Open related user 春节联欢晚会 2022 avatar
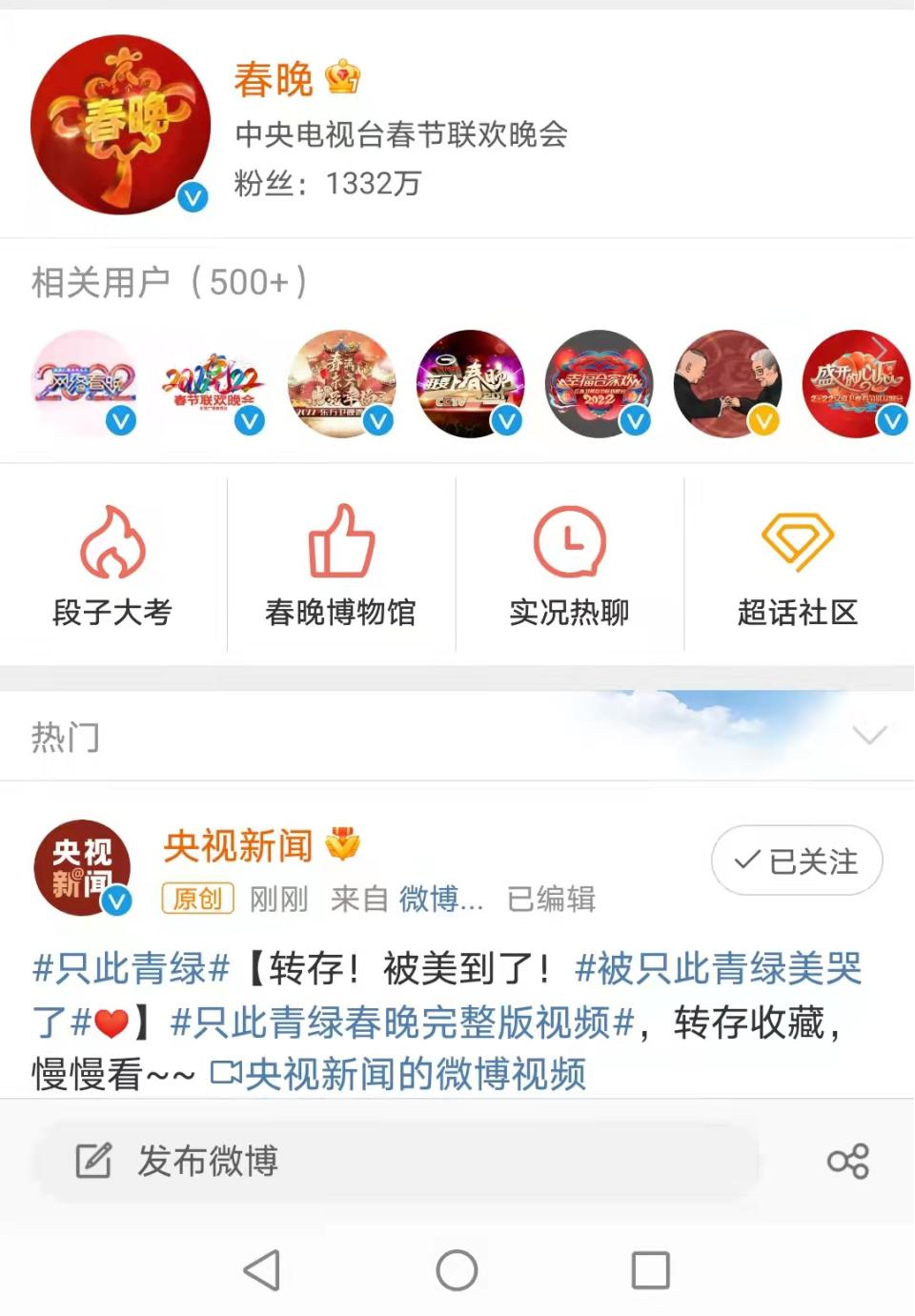 pos(213,384)
